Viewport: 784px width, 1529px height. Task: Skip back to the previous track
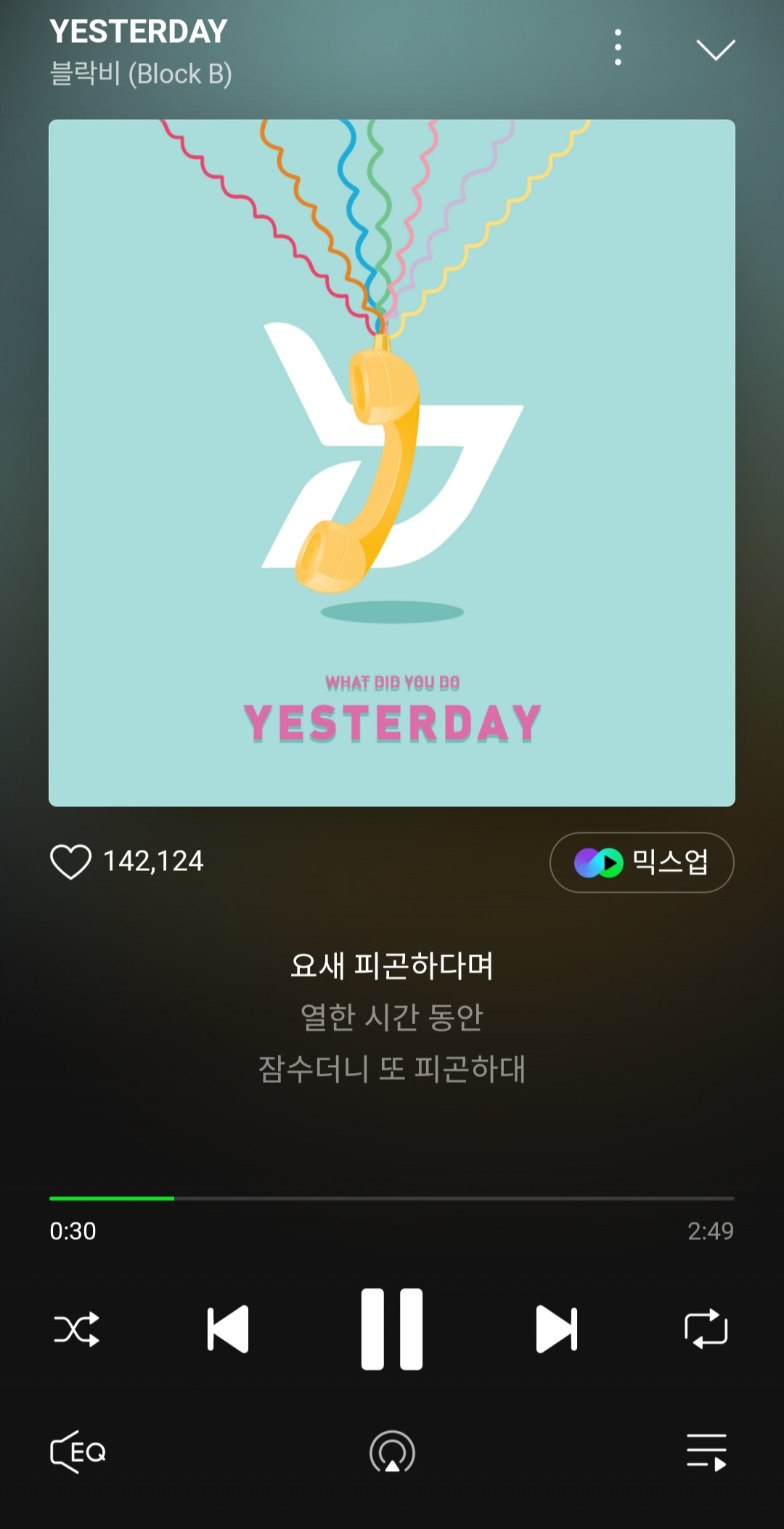(x=228, y=1329)
